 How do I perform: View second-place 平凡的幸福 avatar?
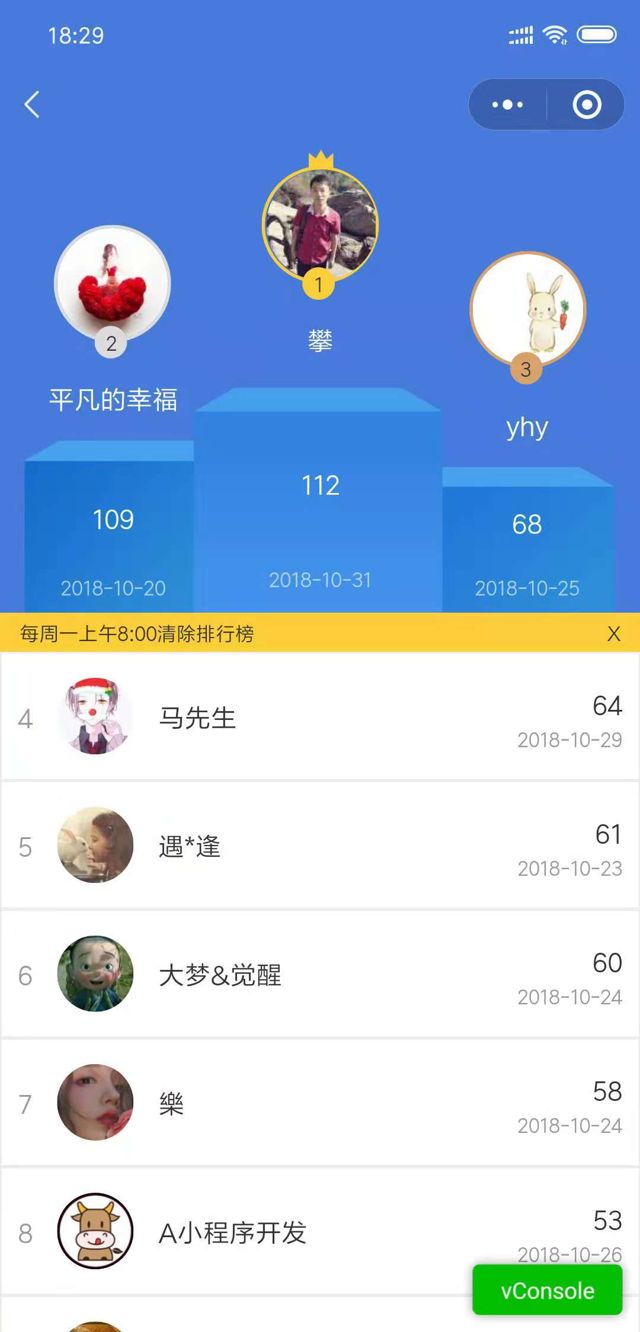pyautogui.click(x=112, y=283)
